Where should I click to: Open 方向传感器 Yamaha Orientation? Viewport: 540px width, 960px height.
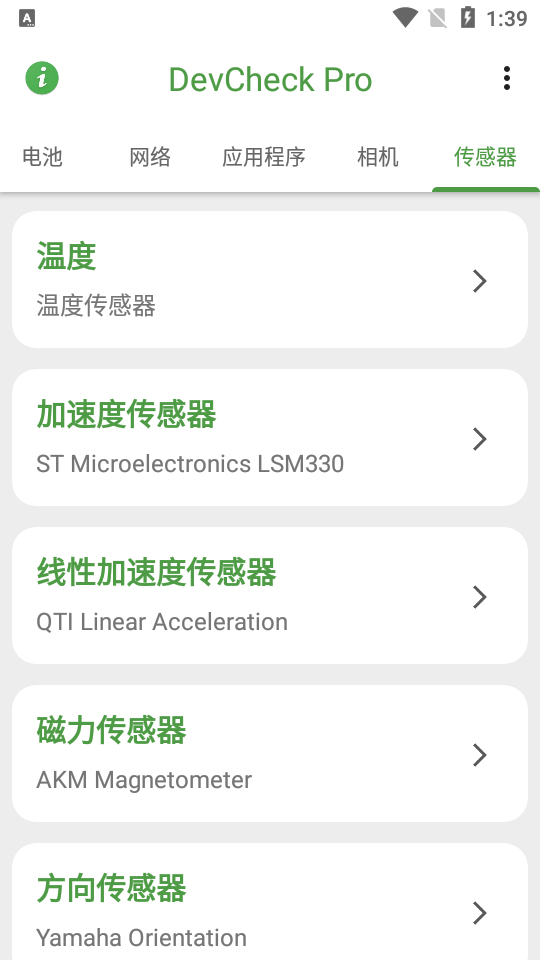270,902
